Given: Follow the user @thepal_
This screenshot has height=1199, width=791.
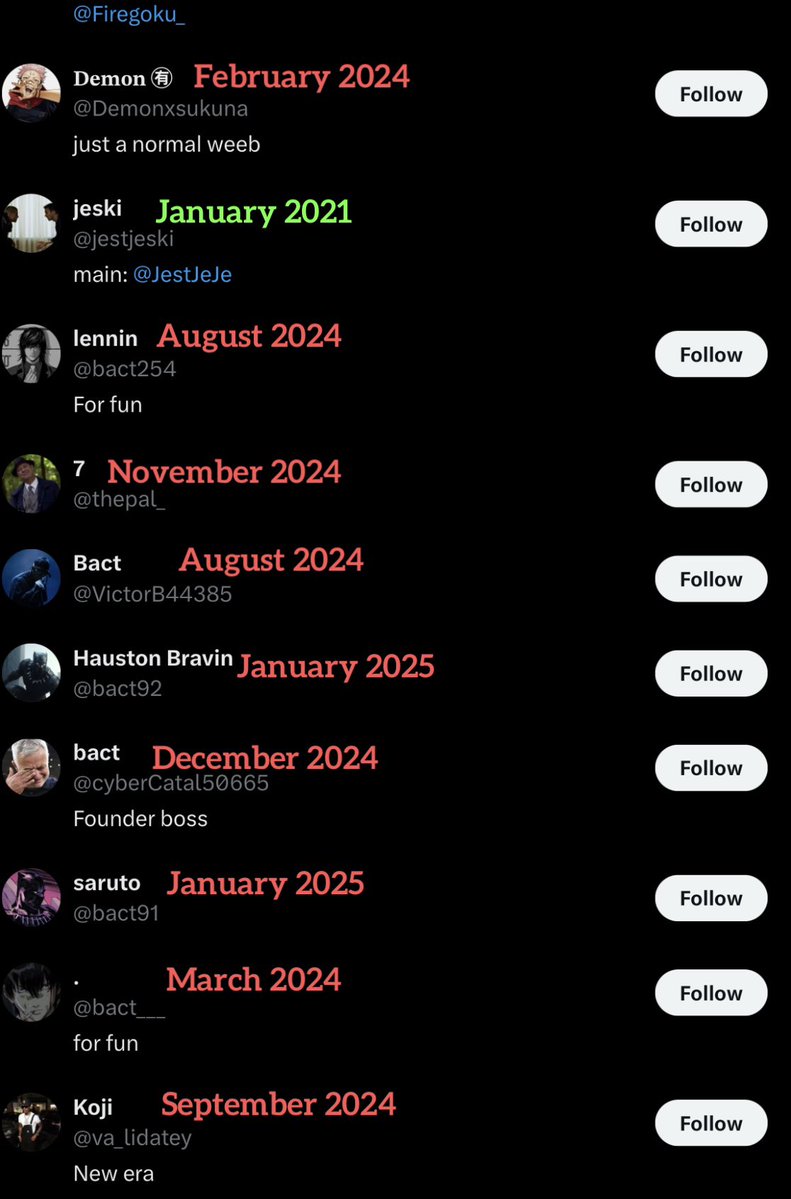Looking at the screenshot, I should (x=710, y=485).
